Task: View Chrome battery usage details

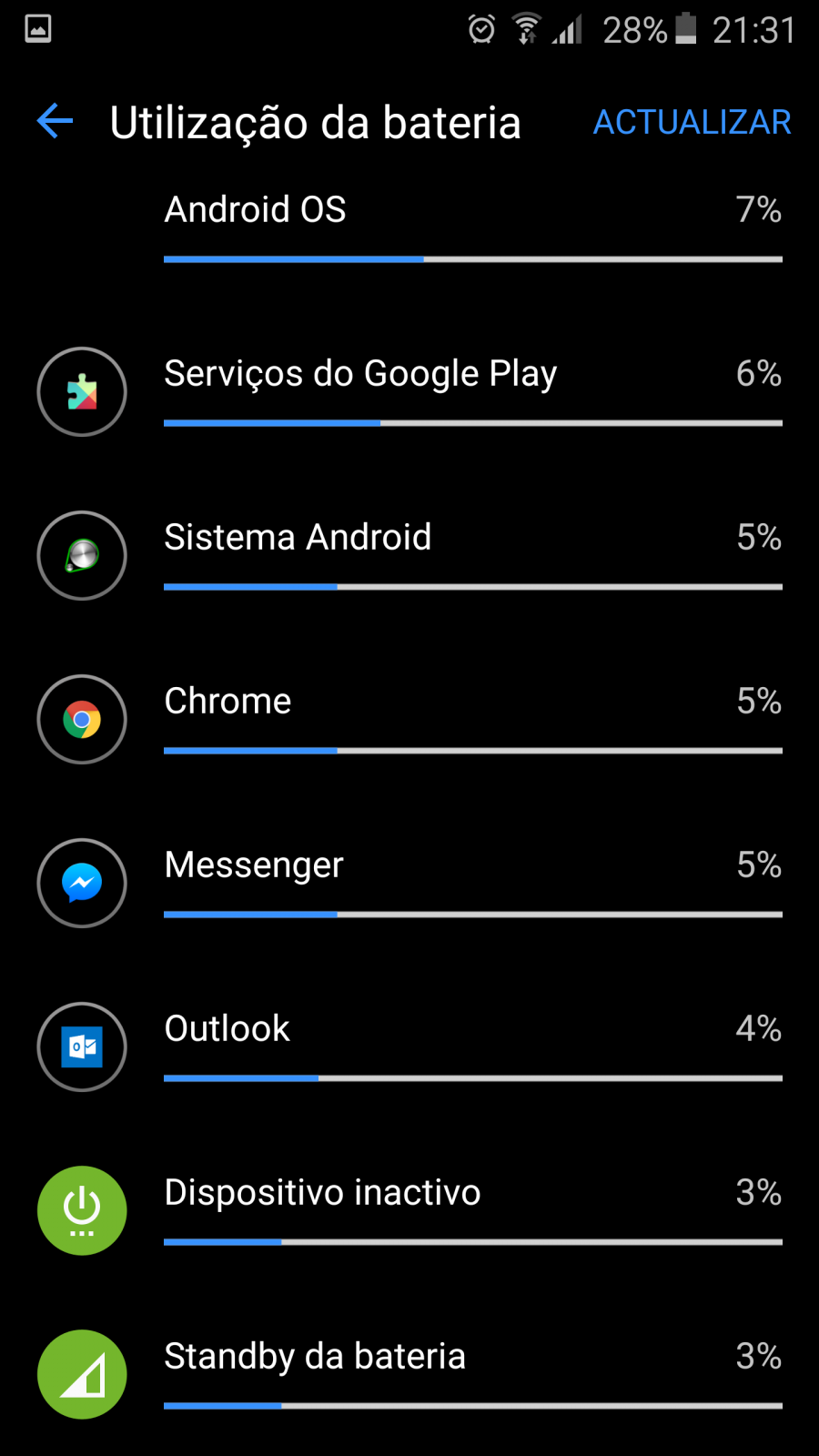Action: (409, 719)
